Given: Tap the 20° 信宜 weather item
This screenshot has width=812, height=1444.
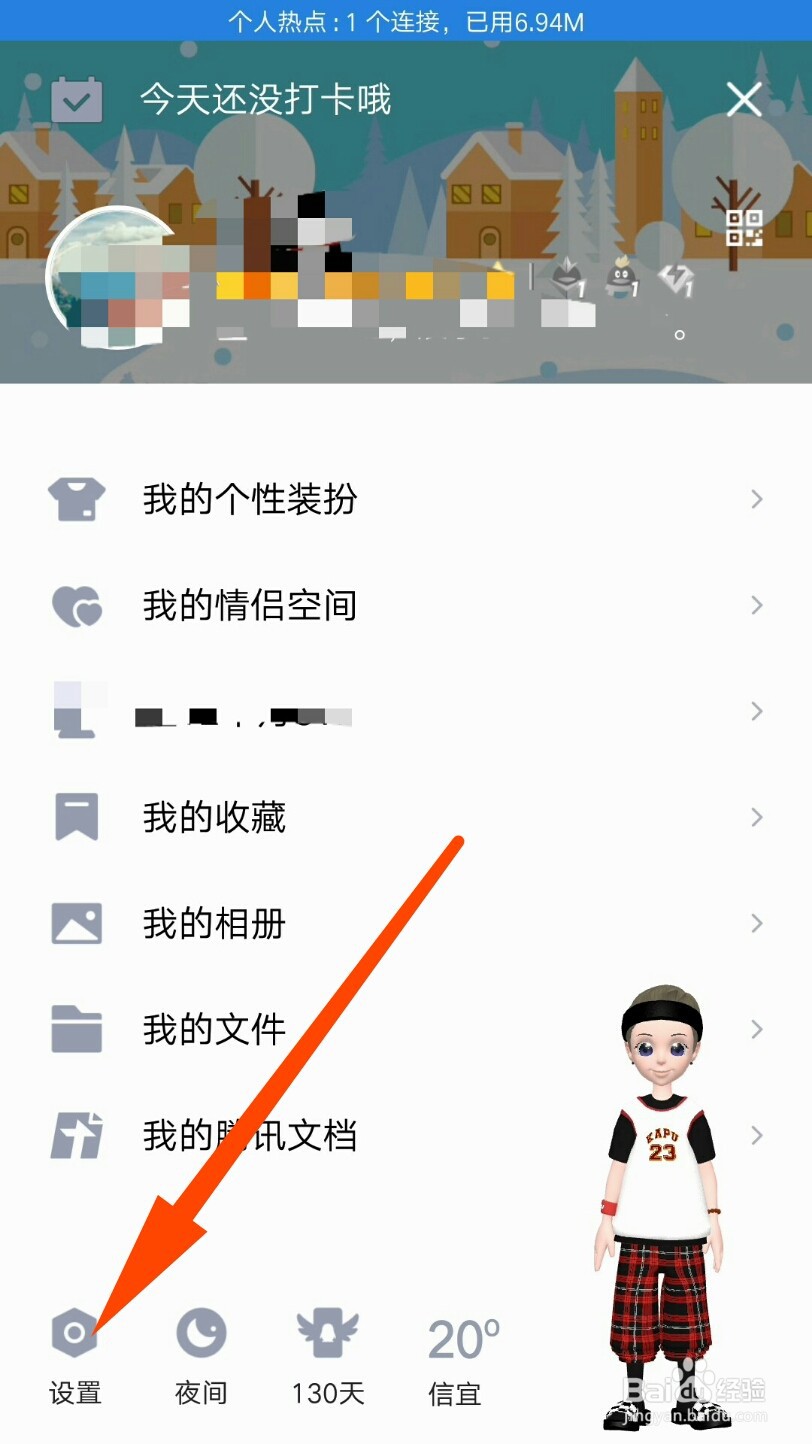Looking at the screenshot, I should click(456, 1355).
